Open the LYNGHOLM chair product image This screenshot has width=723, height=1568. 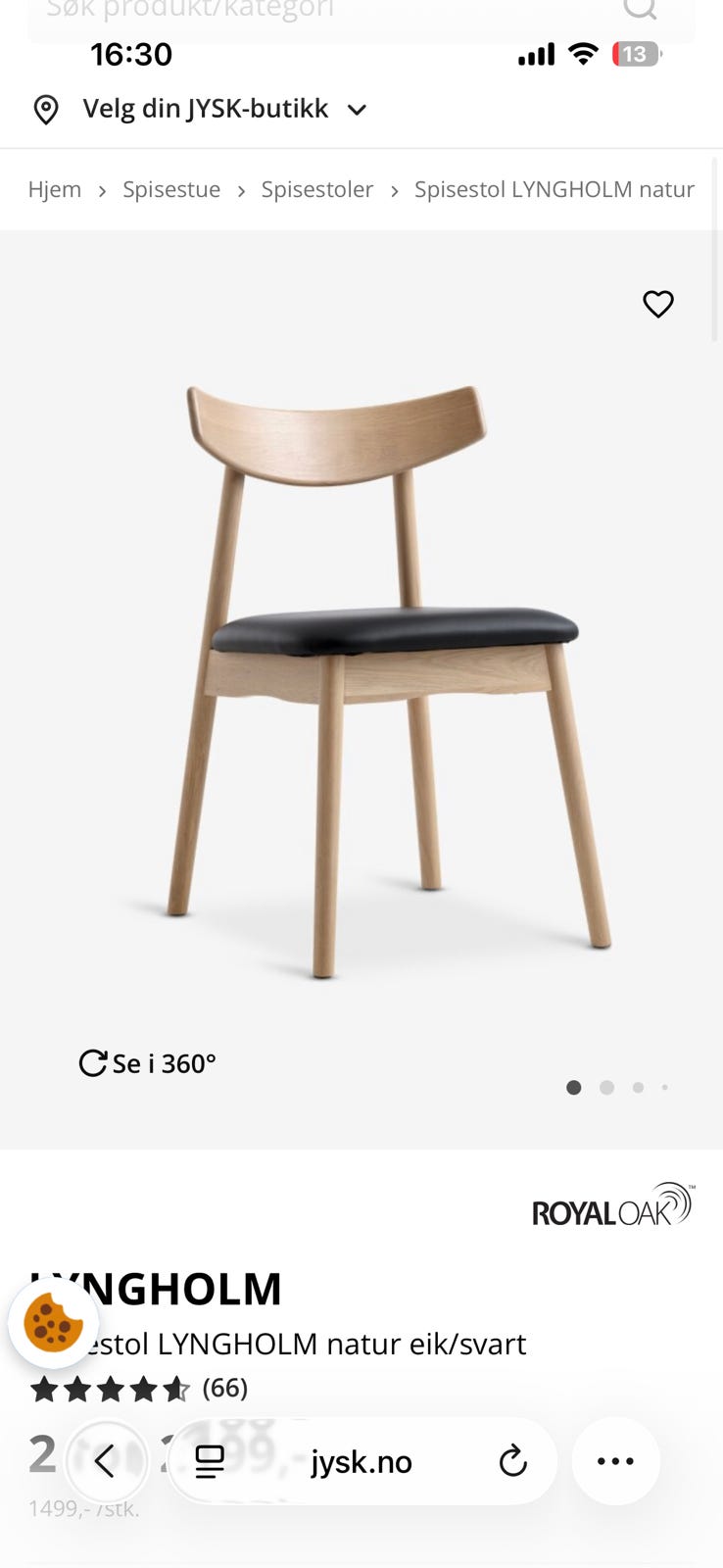click(389, 681)
